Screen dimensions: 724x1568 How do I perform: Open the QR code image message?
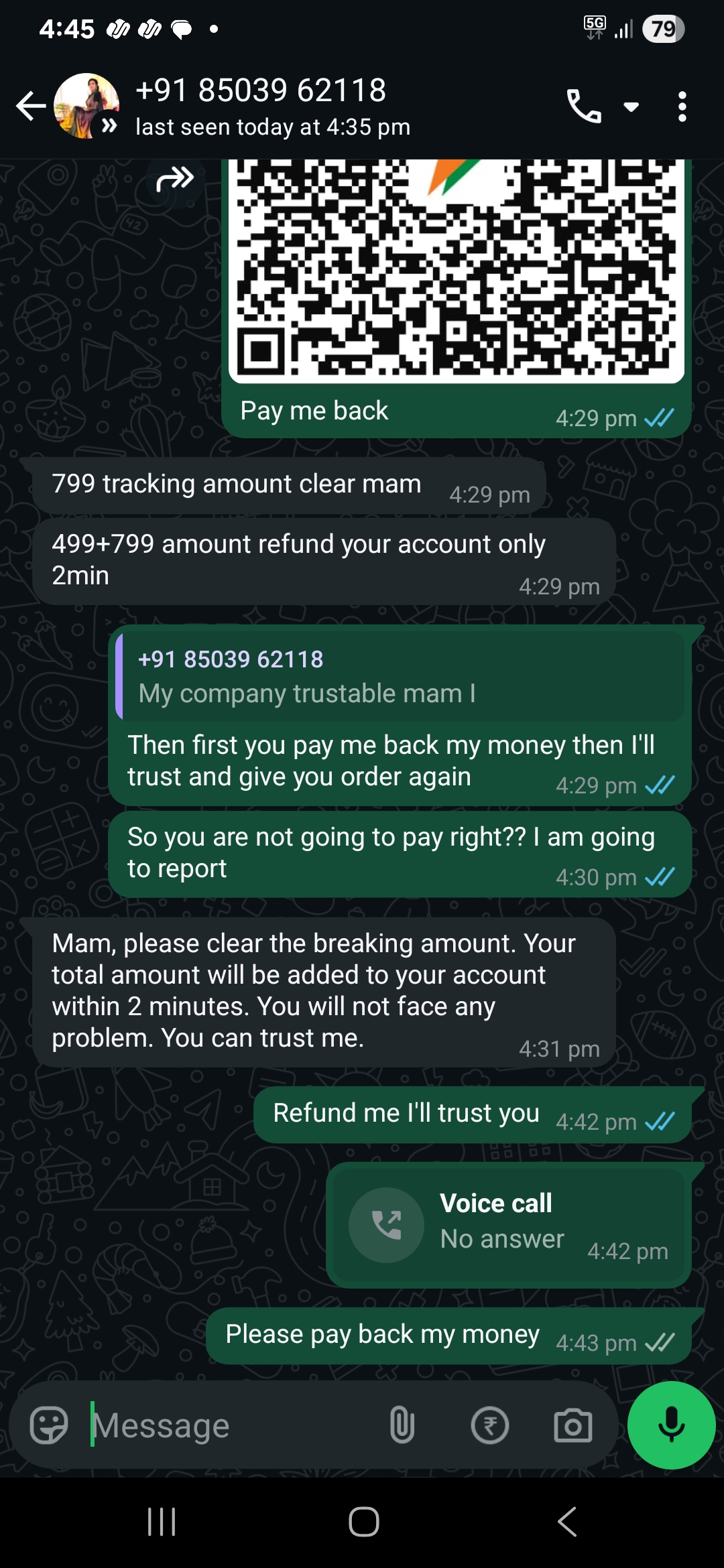(x=456, y=268)
